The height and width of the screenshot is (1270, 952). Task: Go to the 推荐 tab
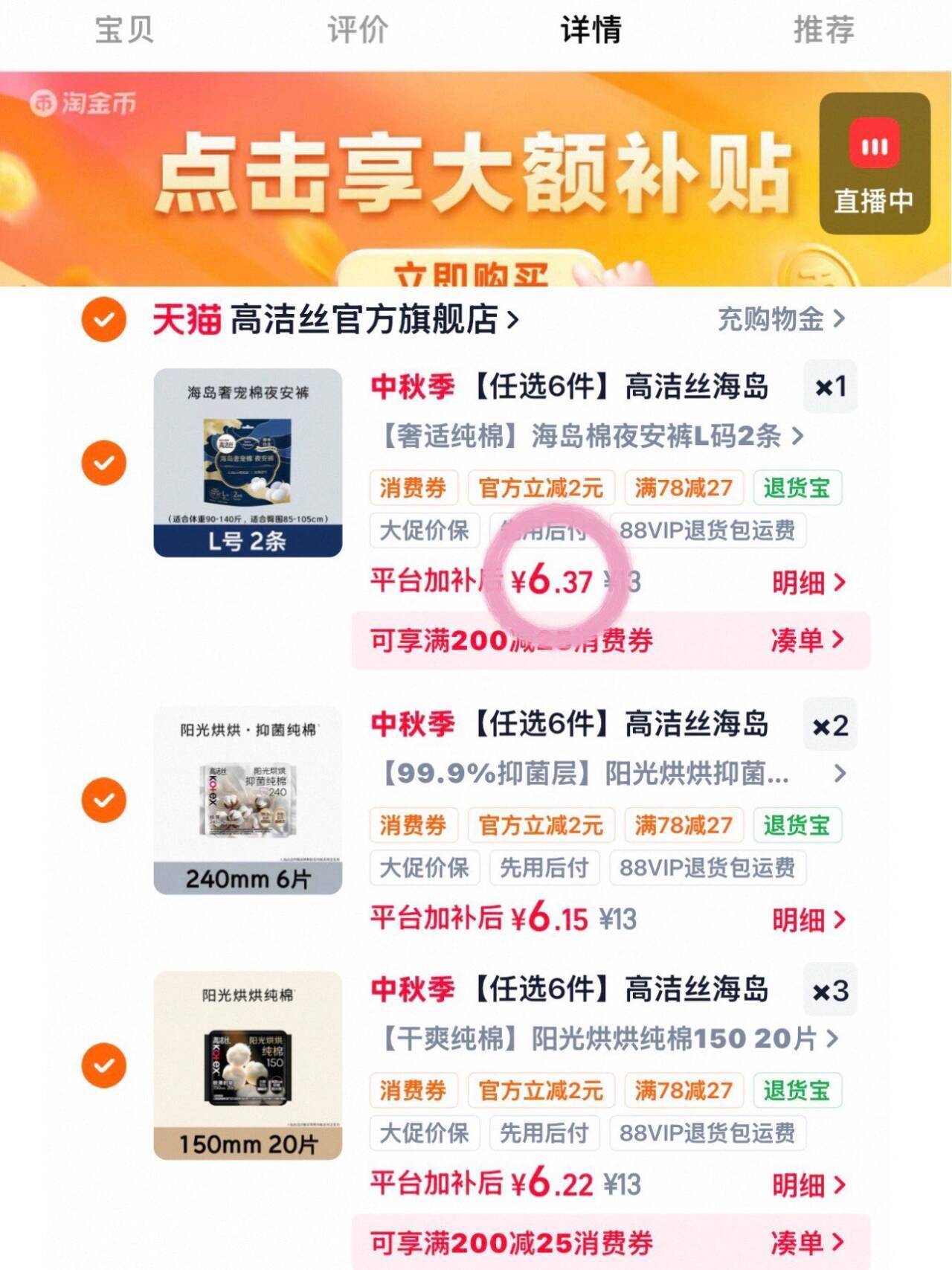click(x=824, y=30)
